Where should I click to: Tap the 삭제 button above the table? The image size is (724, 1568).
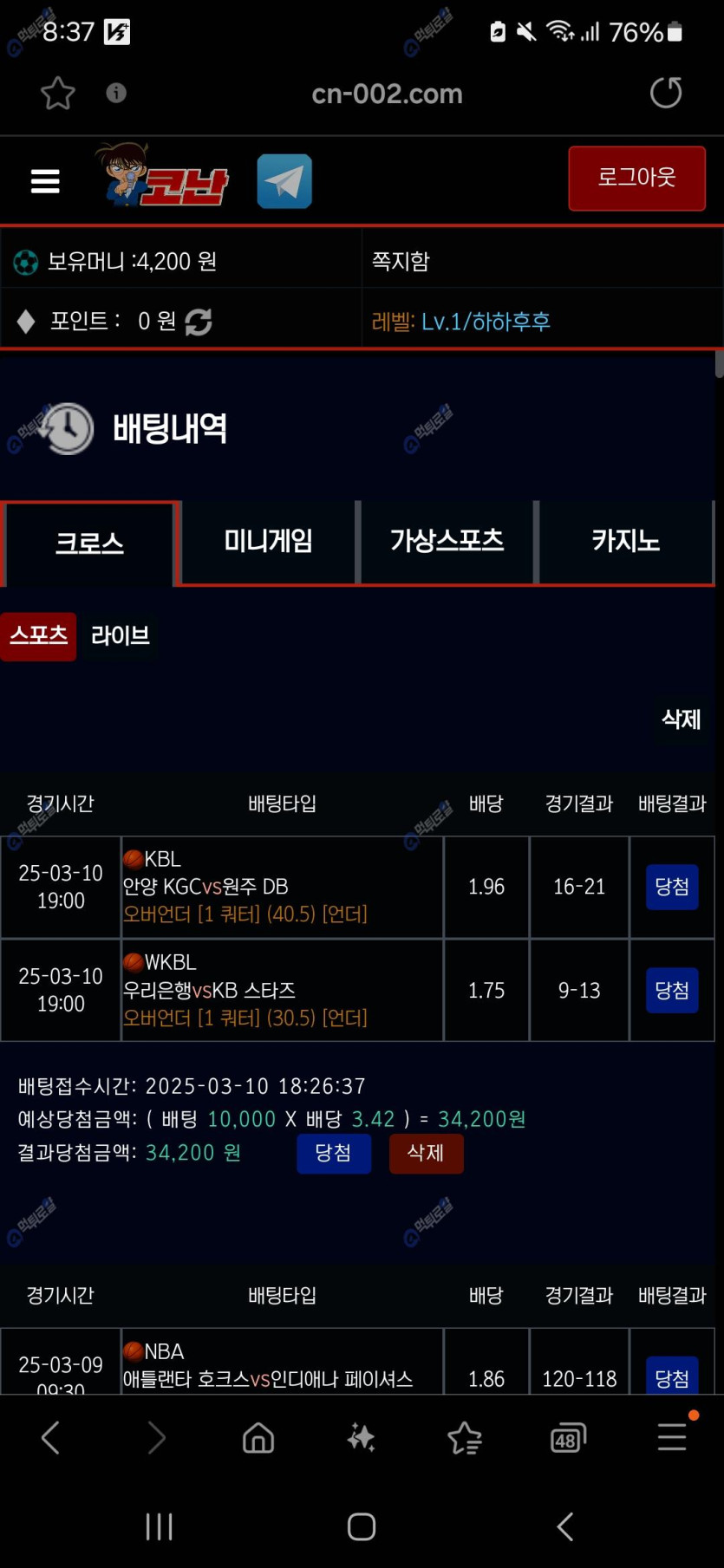coord(681,719)
